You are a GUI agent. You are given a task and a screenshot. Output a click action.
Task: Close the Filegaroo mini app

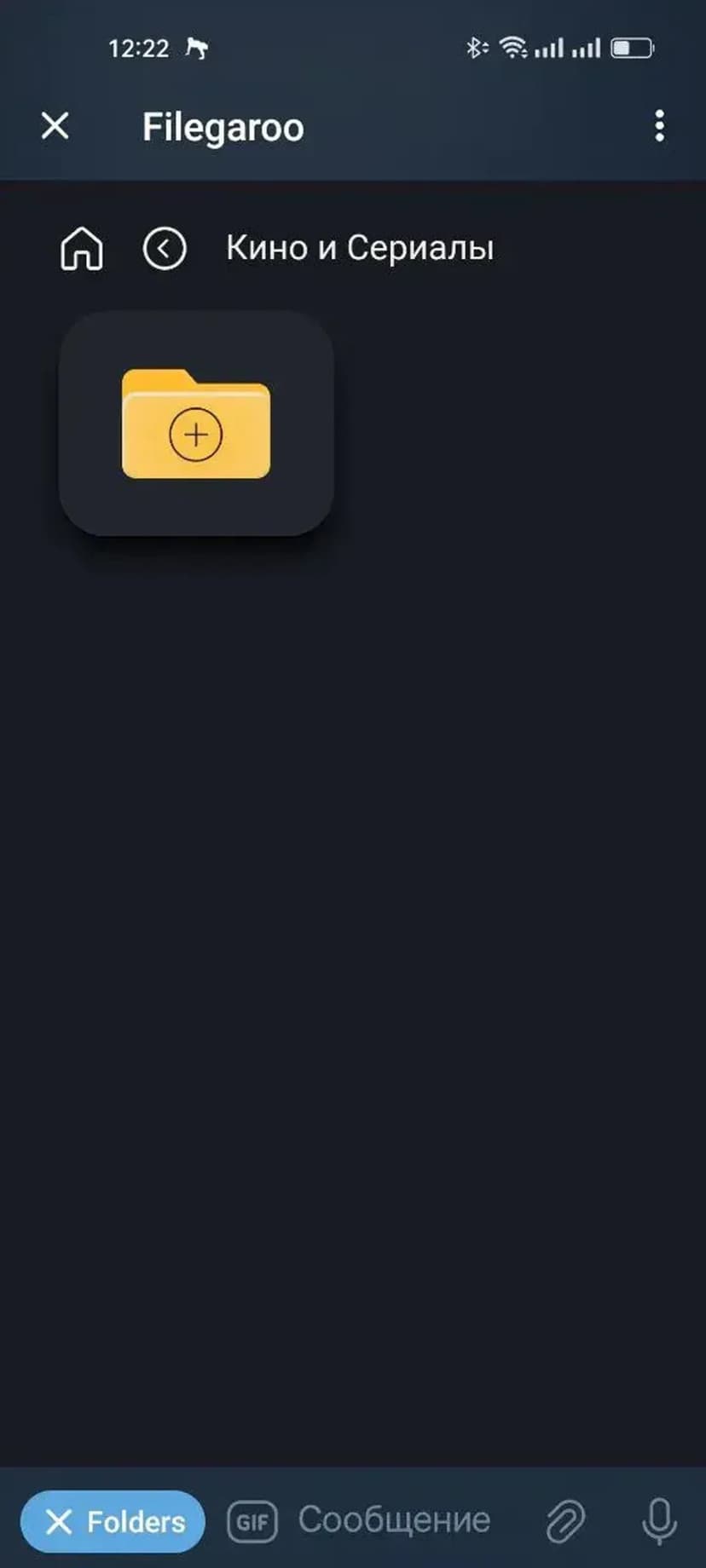point(55,126)
